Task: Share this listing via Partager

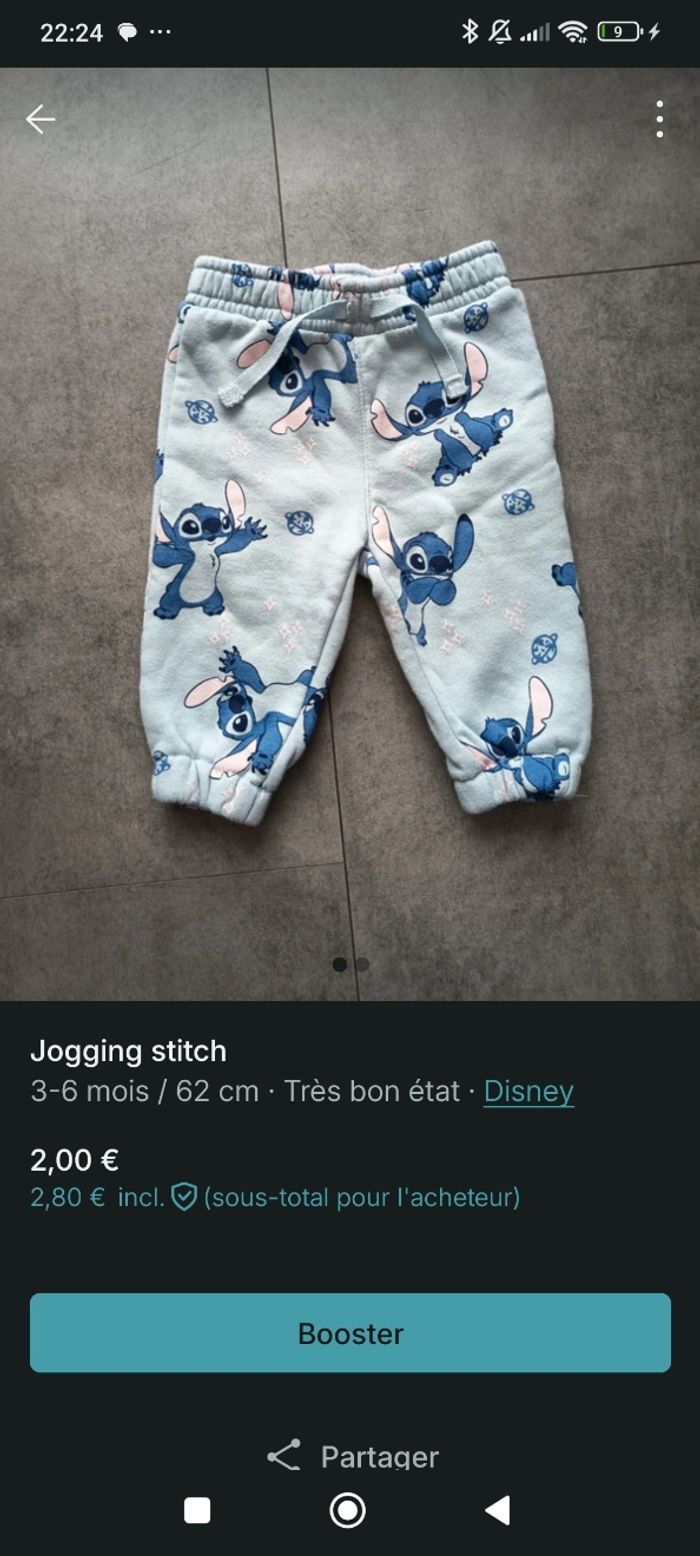Action: pos(352,1456)
